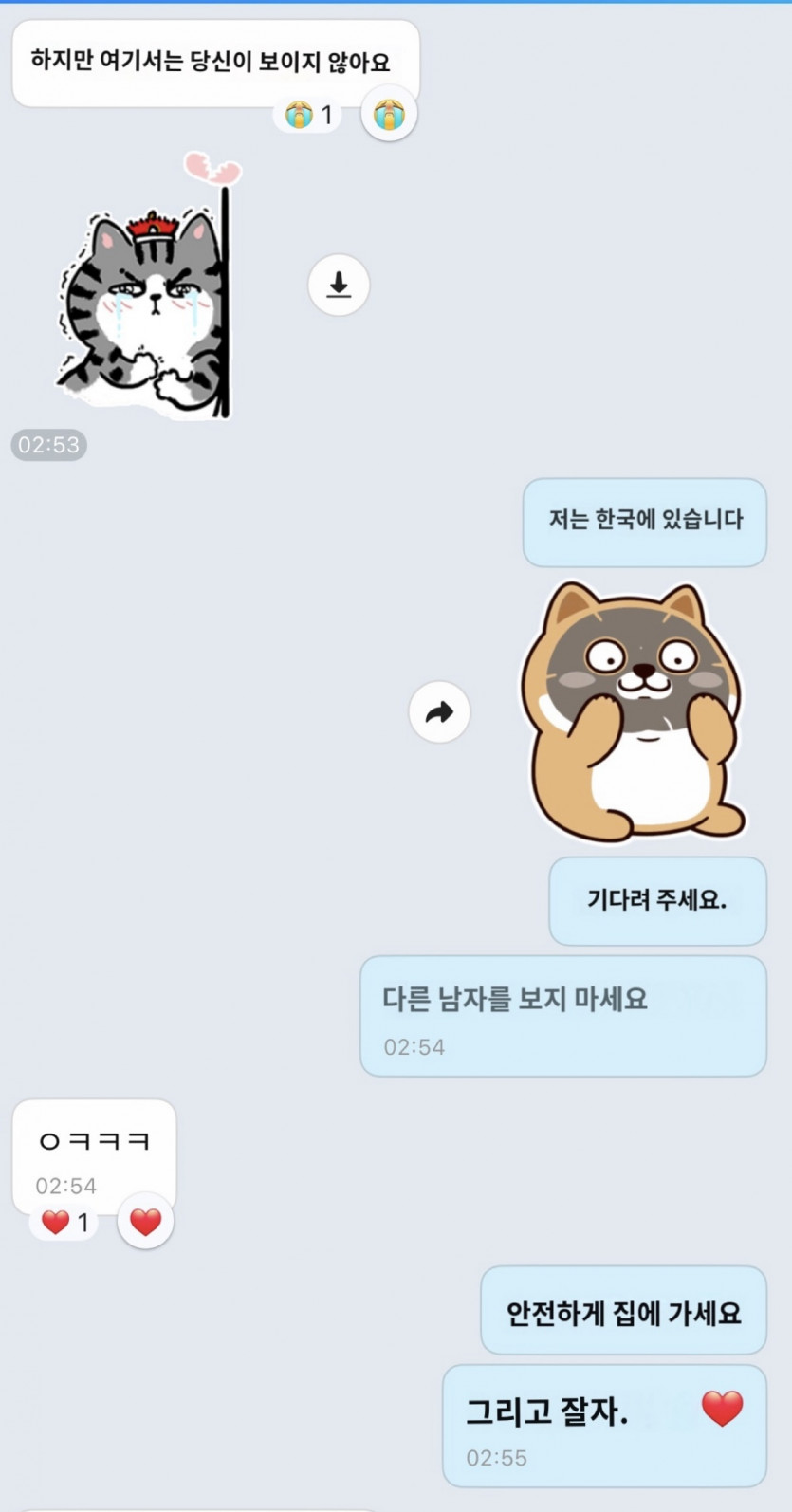The width and height of the screenshot is (792, 1512).
Task: Tap the heart reaction count under ㅇㅋㅋㅋ
Action: [64, 1223]
